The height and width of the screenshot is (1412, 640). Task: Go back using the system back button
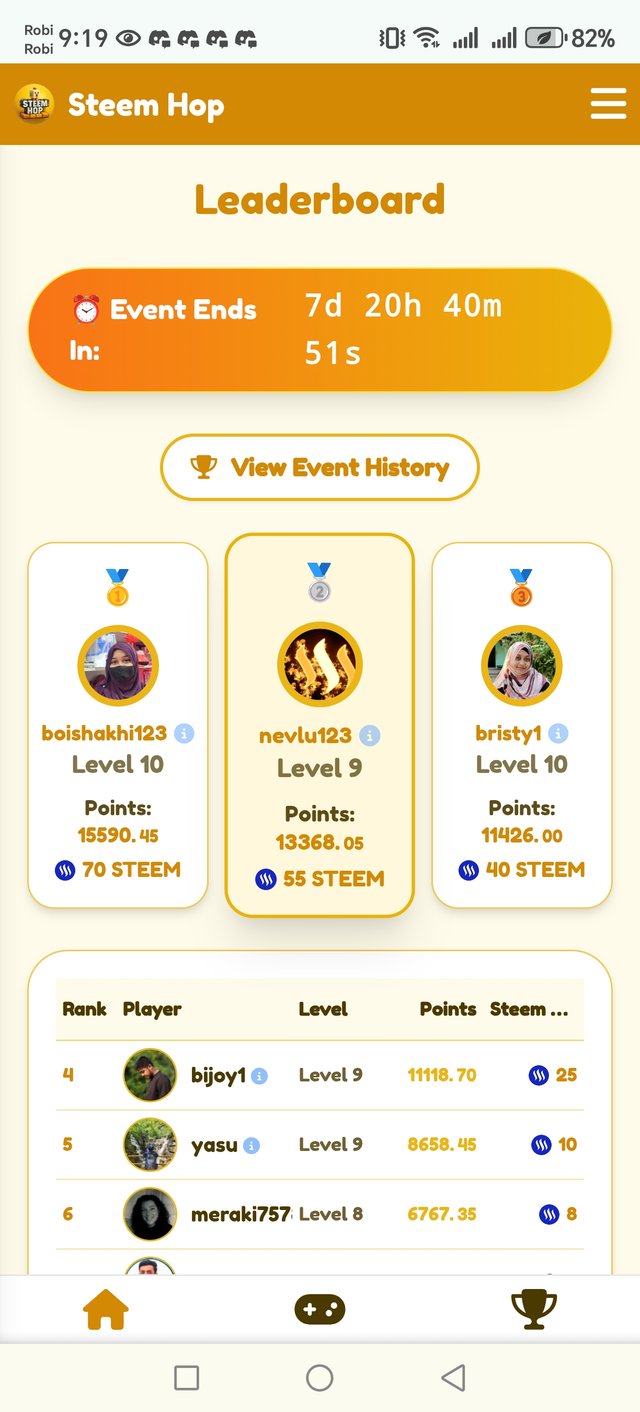click(453, 1378)
